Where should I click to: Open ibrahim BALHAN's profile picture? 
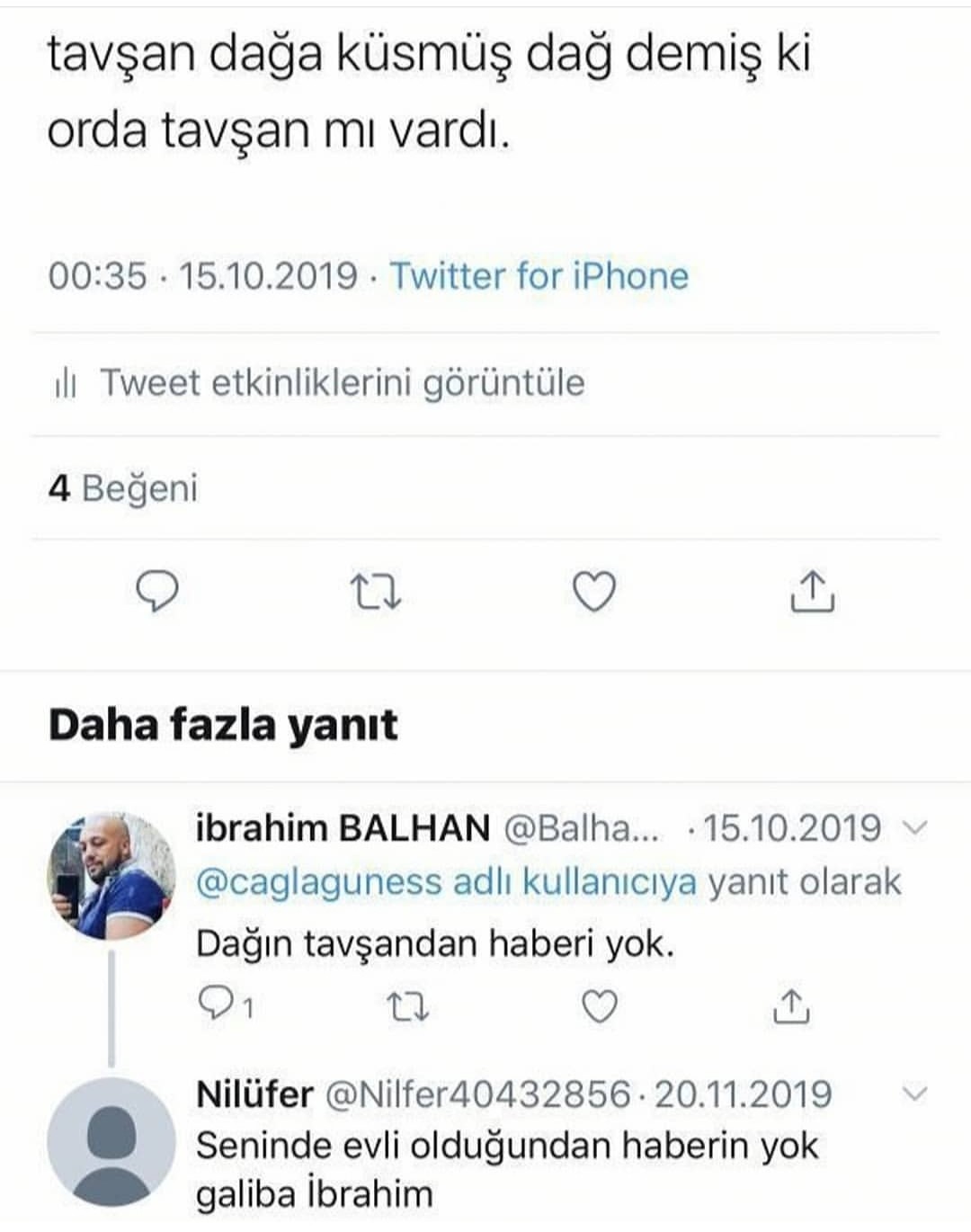[x=111, y=876]
